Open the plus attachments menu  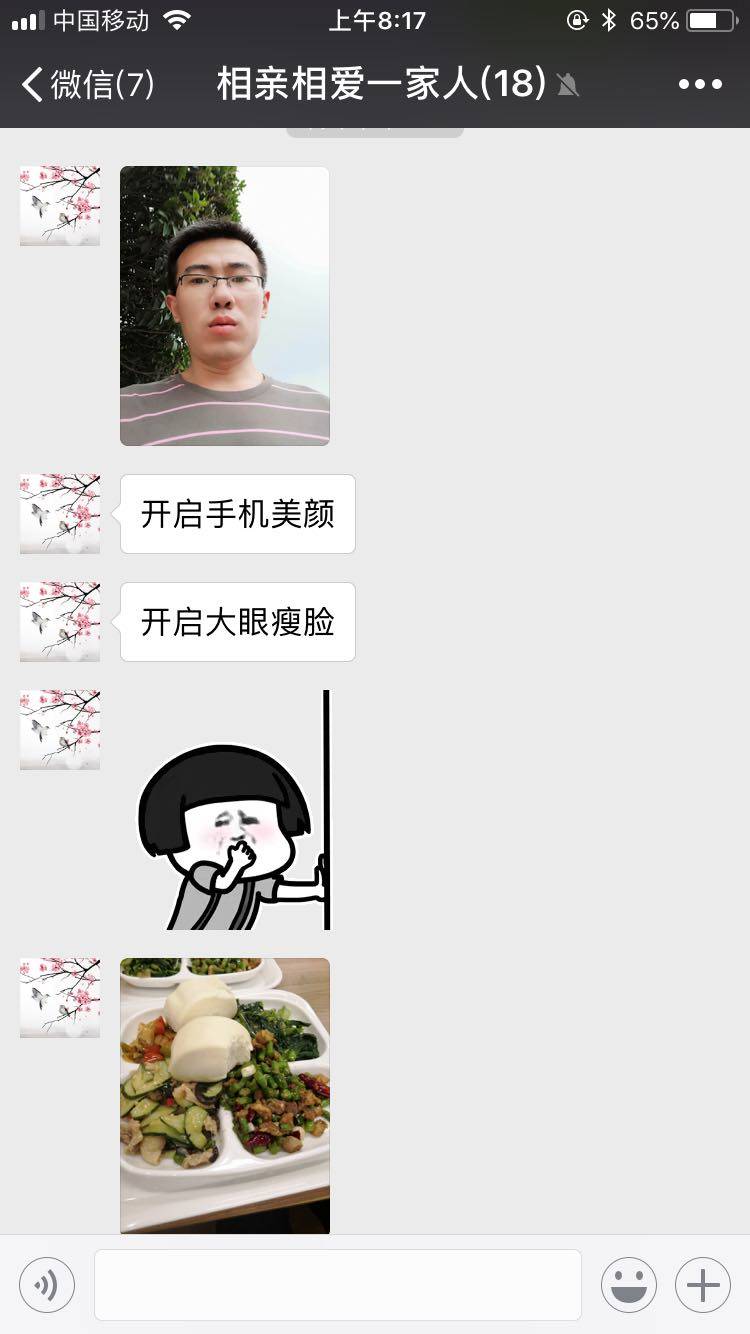[702, 1285]
